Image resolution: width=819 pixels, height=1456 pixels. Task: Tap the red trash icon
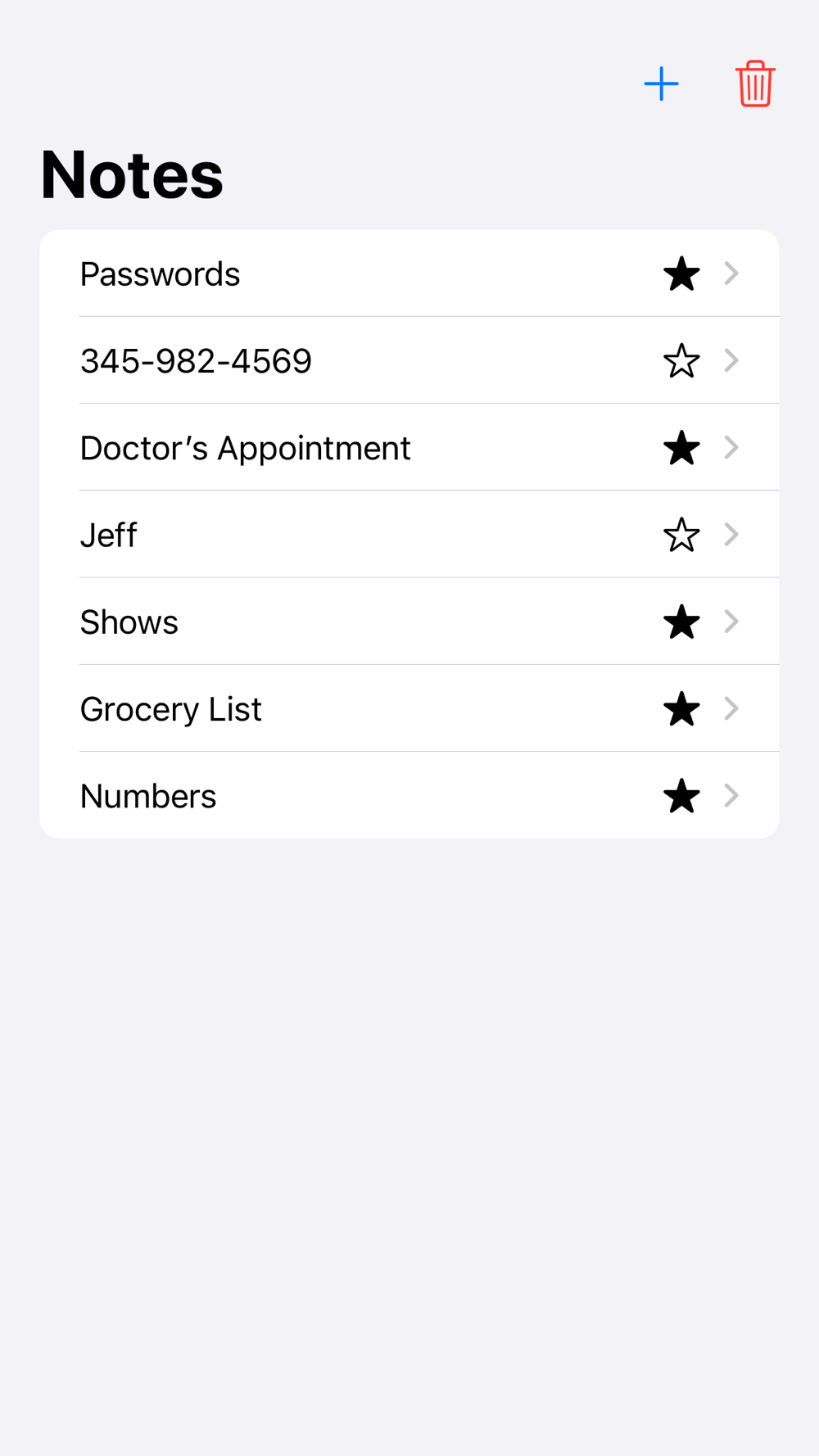point(754,84)
